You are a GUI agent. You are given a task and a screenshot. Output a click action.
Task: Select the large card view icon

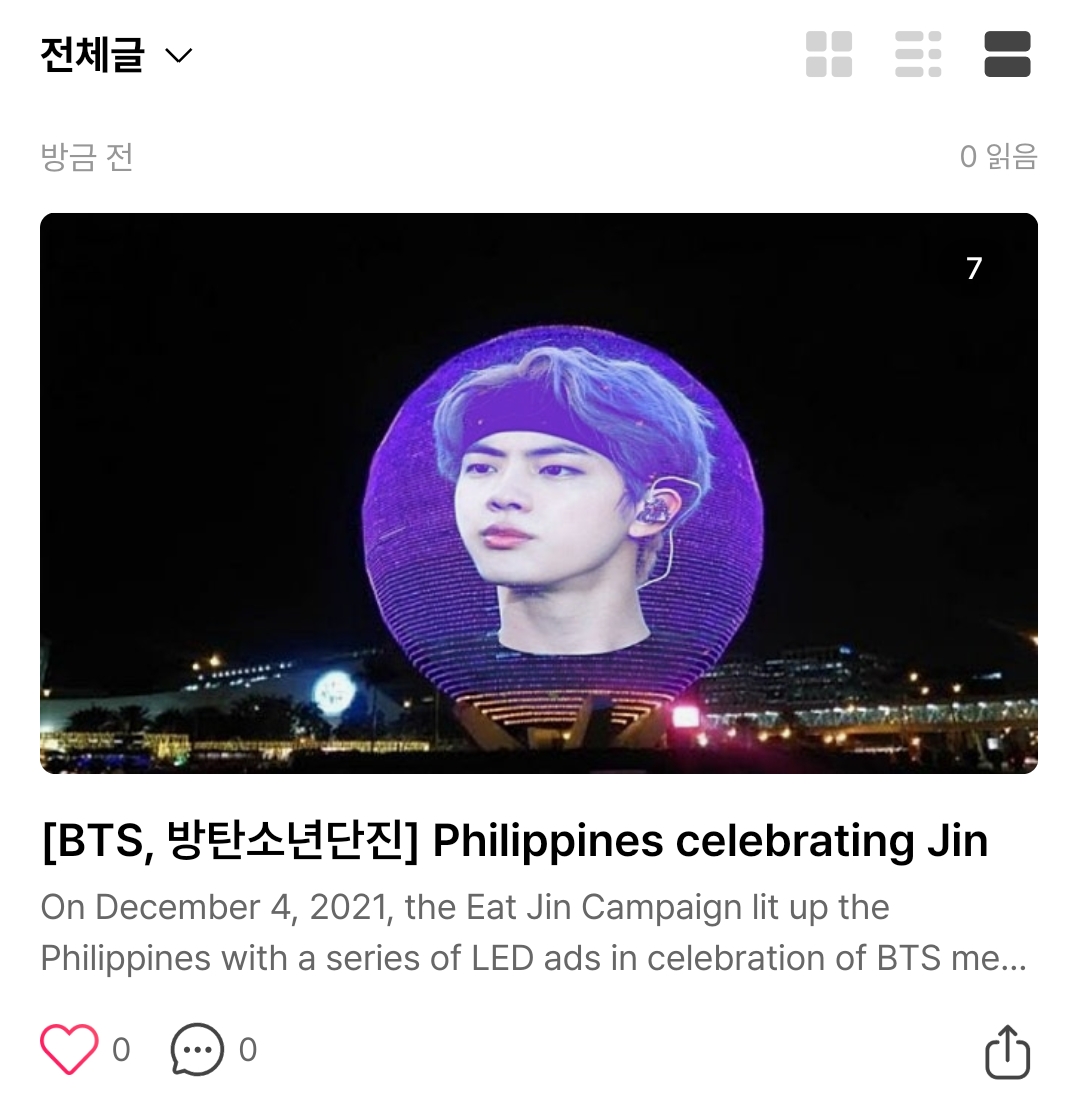[1007, 55]
